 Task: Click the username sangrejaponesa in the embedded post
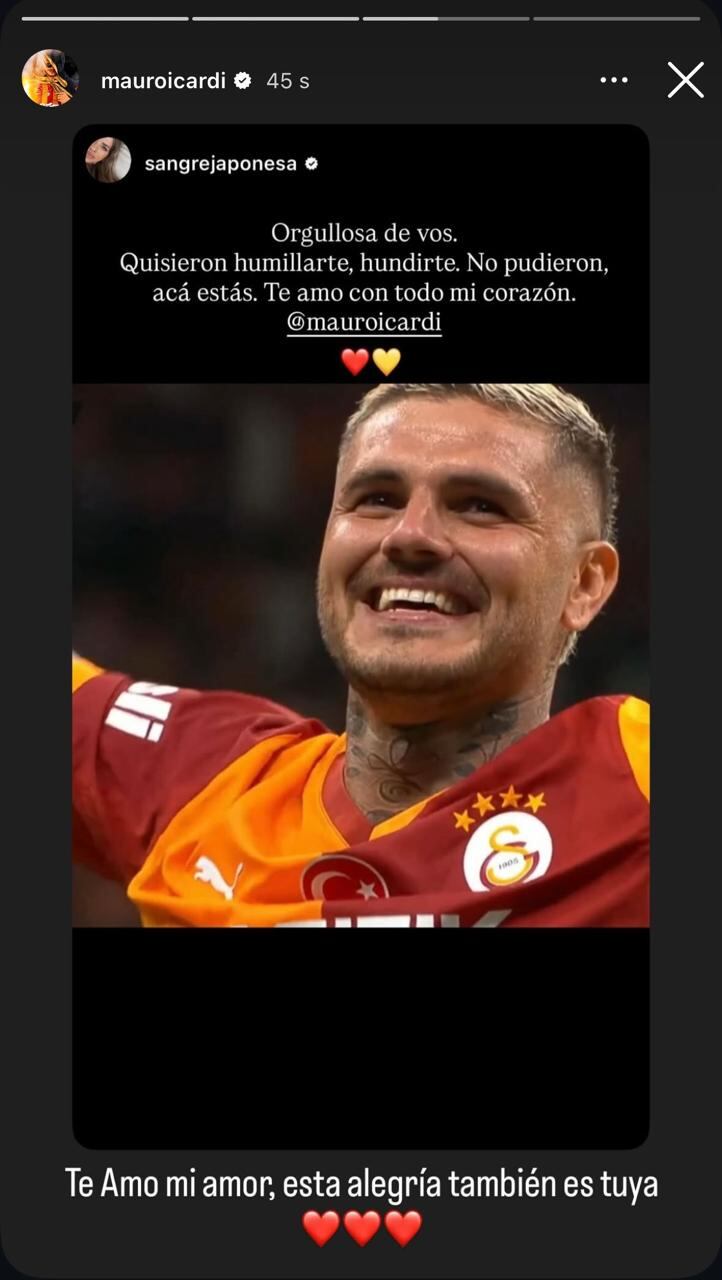coord(221,163)
